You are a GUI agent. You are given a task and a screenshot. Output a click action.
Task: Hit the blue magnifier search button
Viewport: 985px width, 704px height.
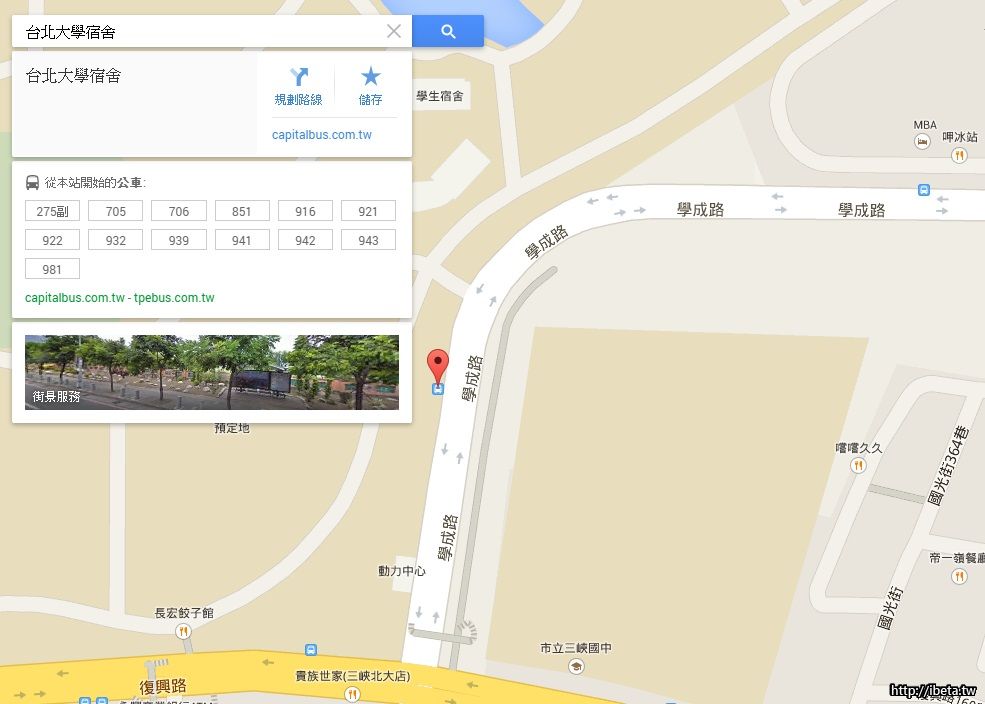(x=448, y=31)
